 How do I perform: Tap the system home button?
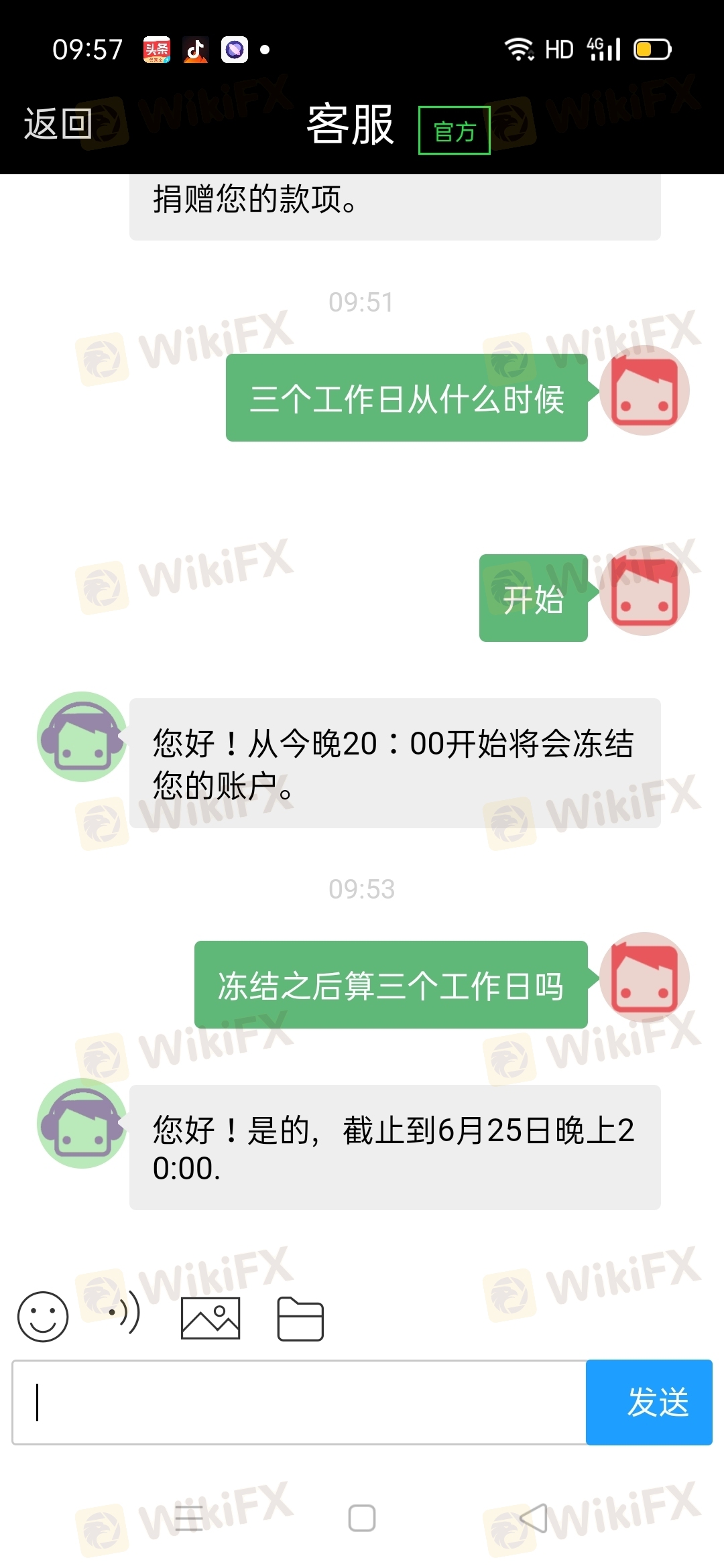point(362,1518)
